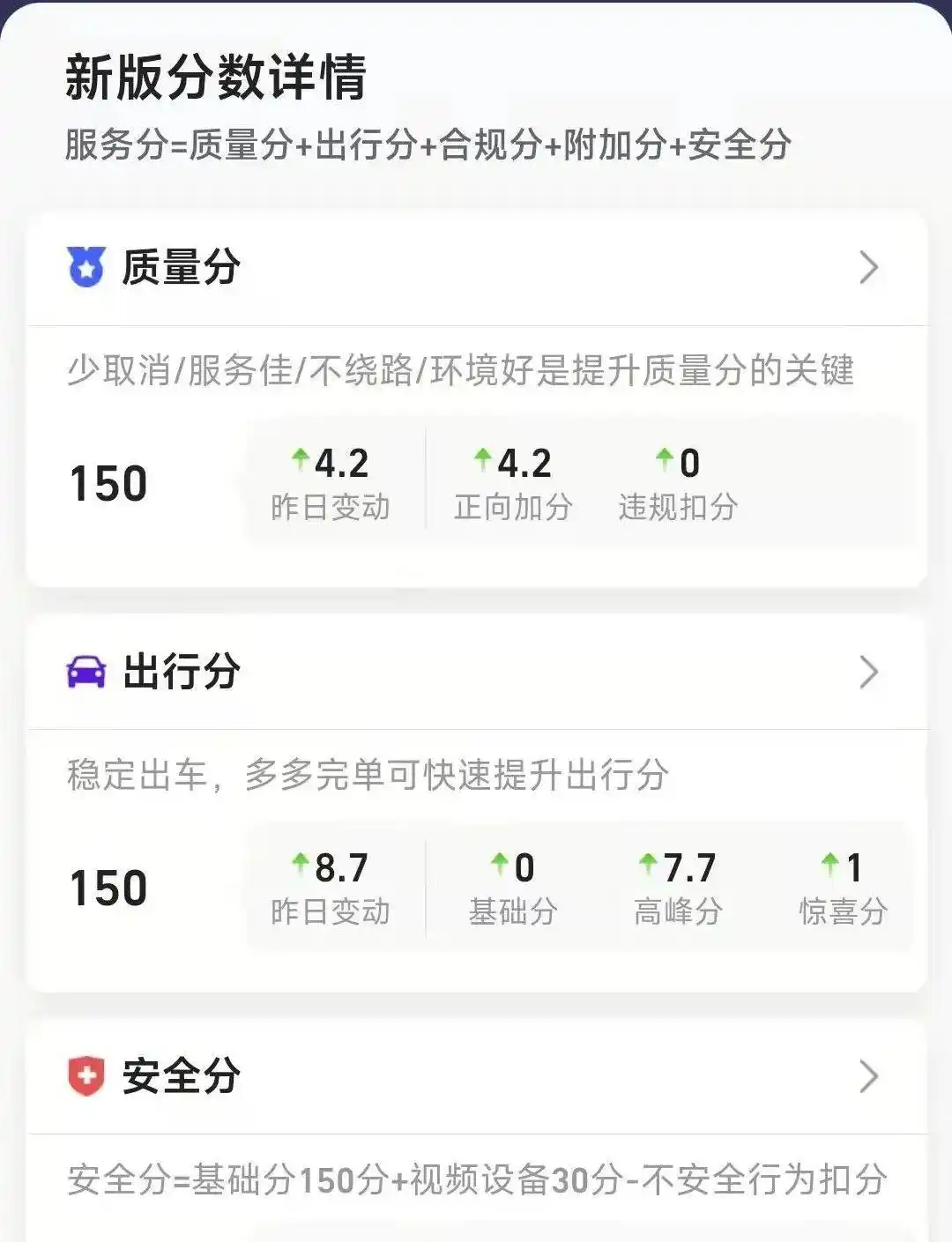Expand the 安全分 card chevron
The image size is (952, 1242).
click(x=868, y=1076)
